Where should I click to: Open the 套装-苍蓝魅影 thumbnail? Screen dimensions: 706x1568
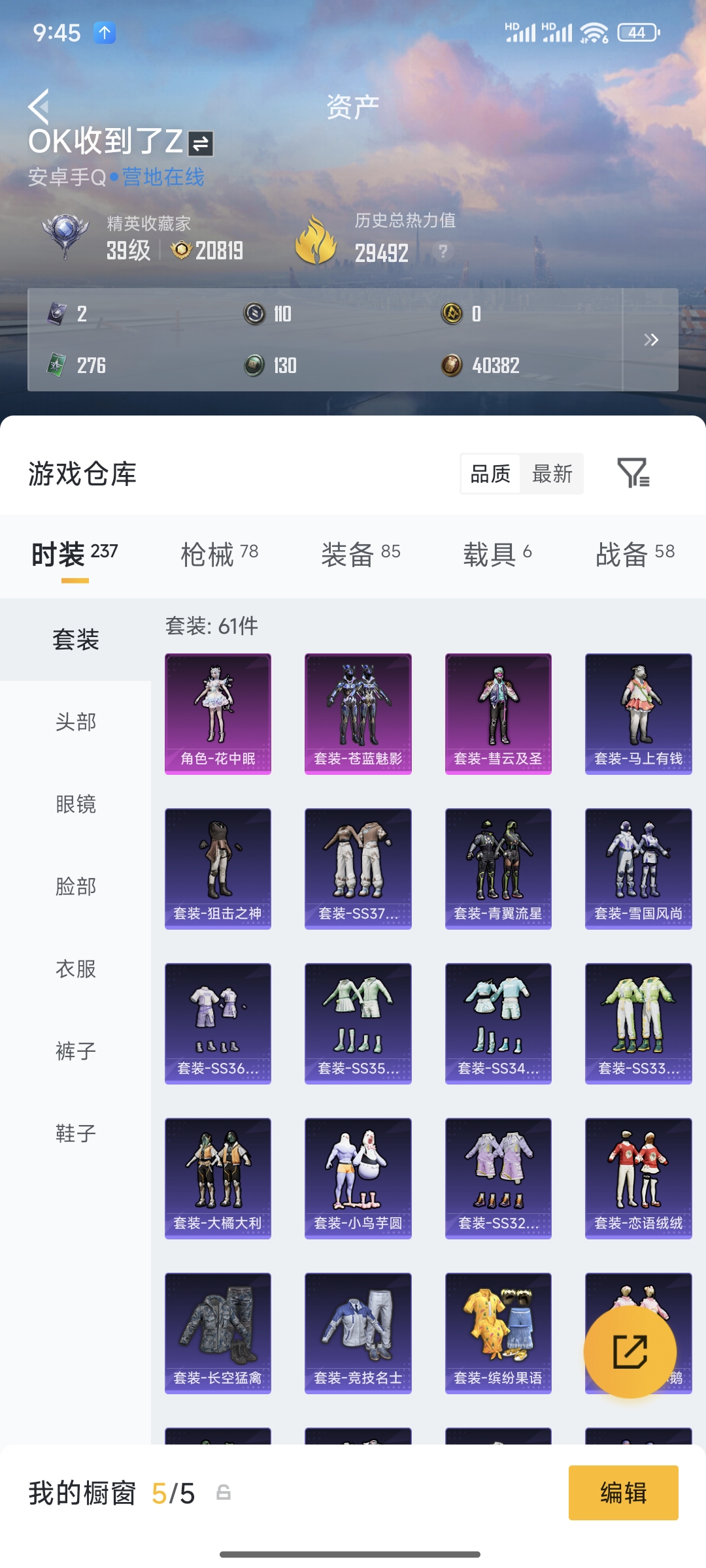pos(358,712)
